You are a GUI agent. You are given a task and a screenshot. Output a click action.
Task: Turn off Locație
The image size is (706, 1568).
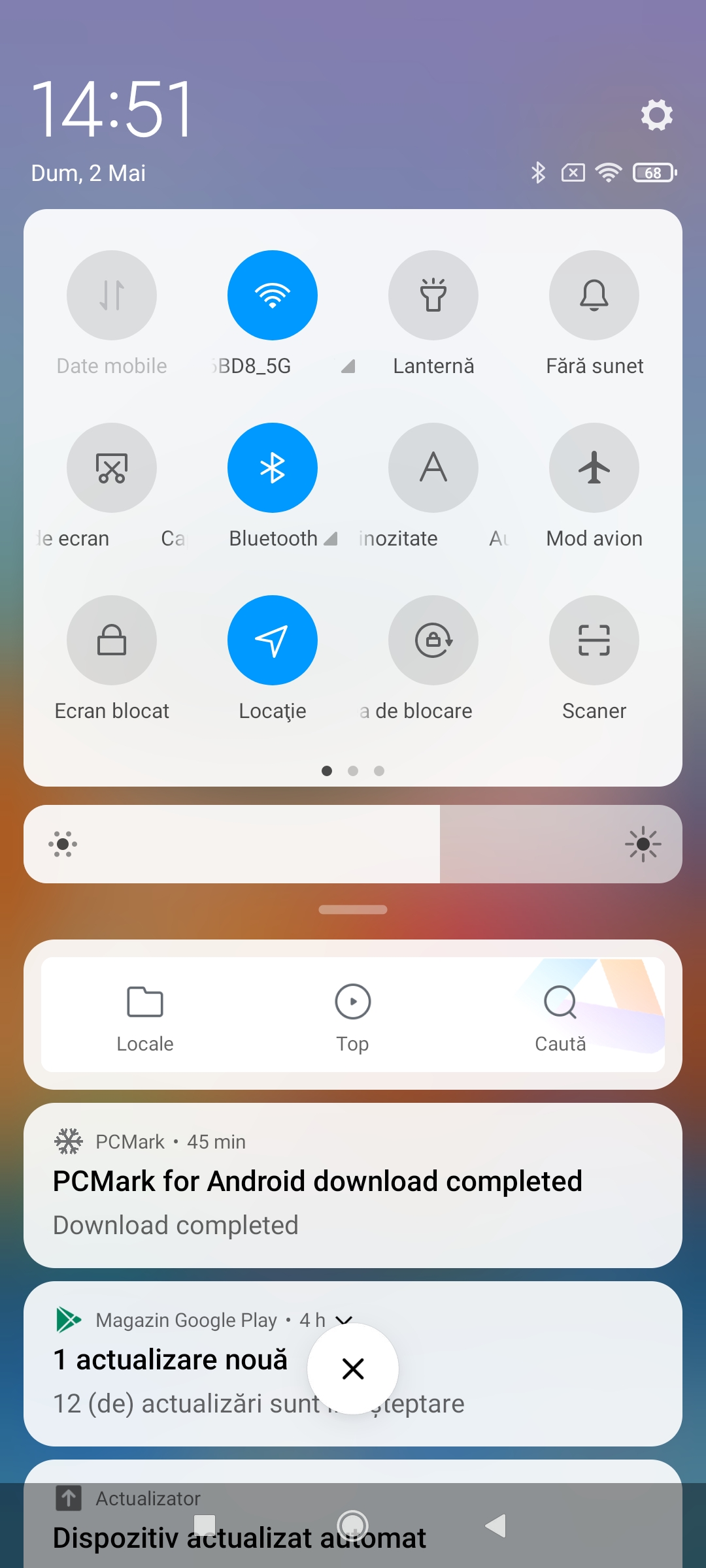coord(273,640)
